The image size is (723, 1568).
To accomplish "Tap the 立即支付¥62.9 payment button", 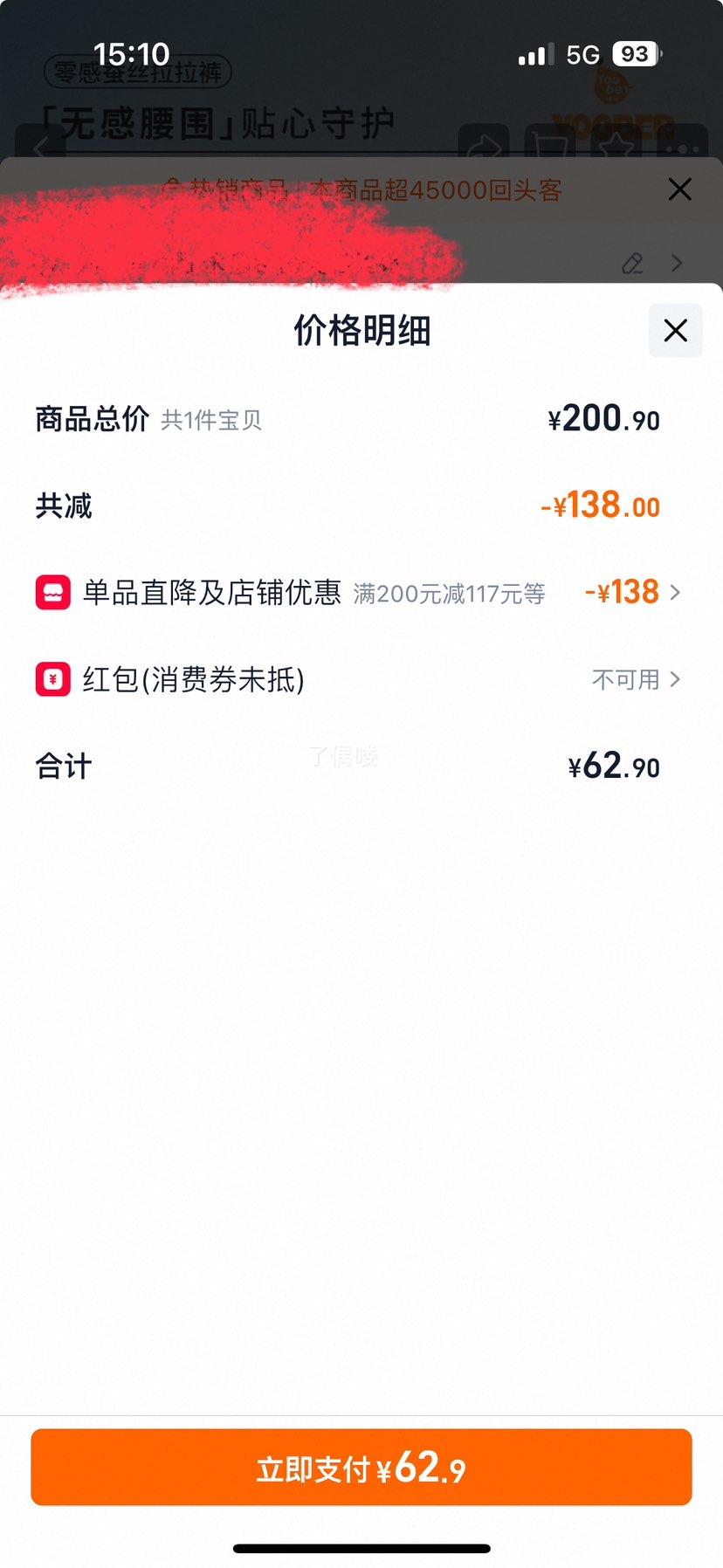I will click(x=361, y=1468).
